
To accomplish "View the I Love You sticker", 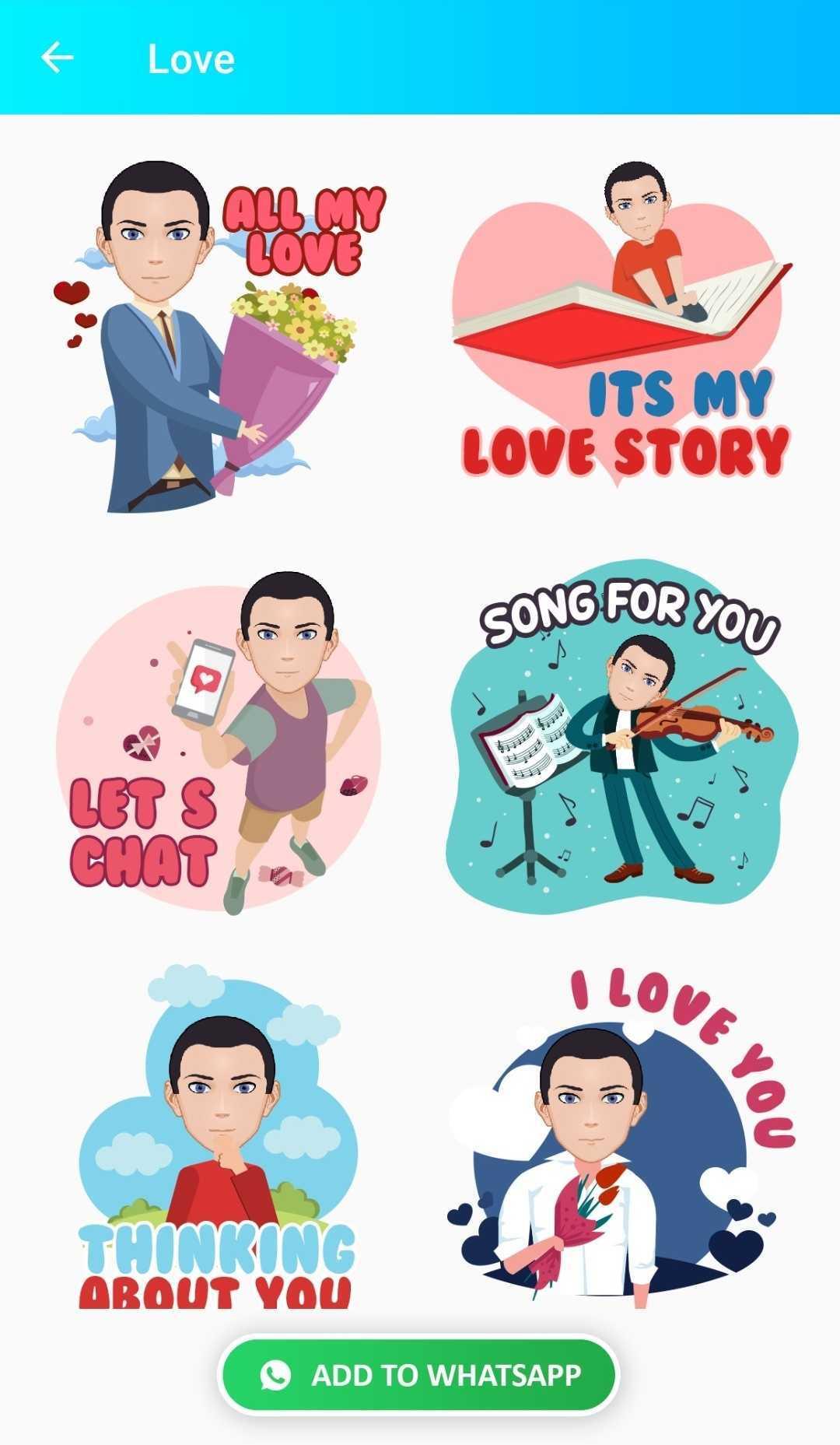I will click(622, 1136).
